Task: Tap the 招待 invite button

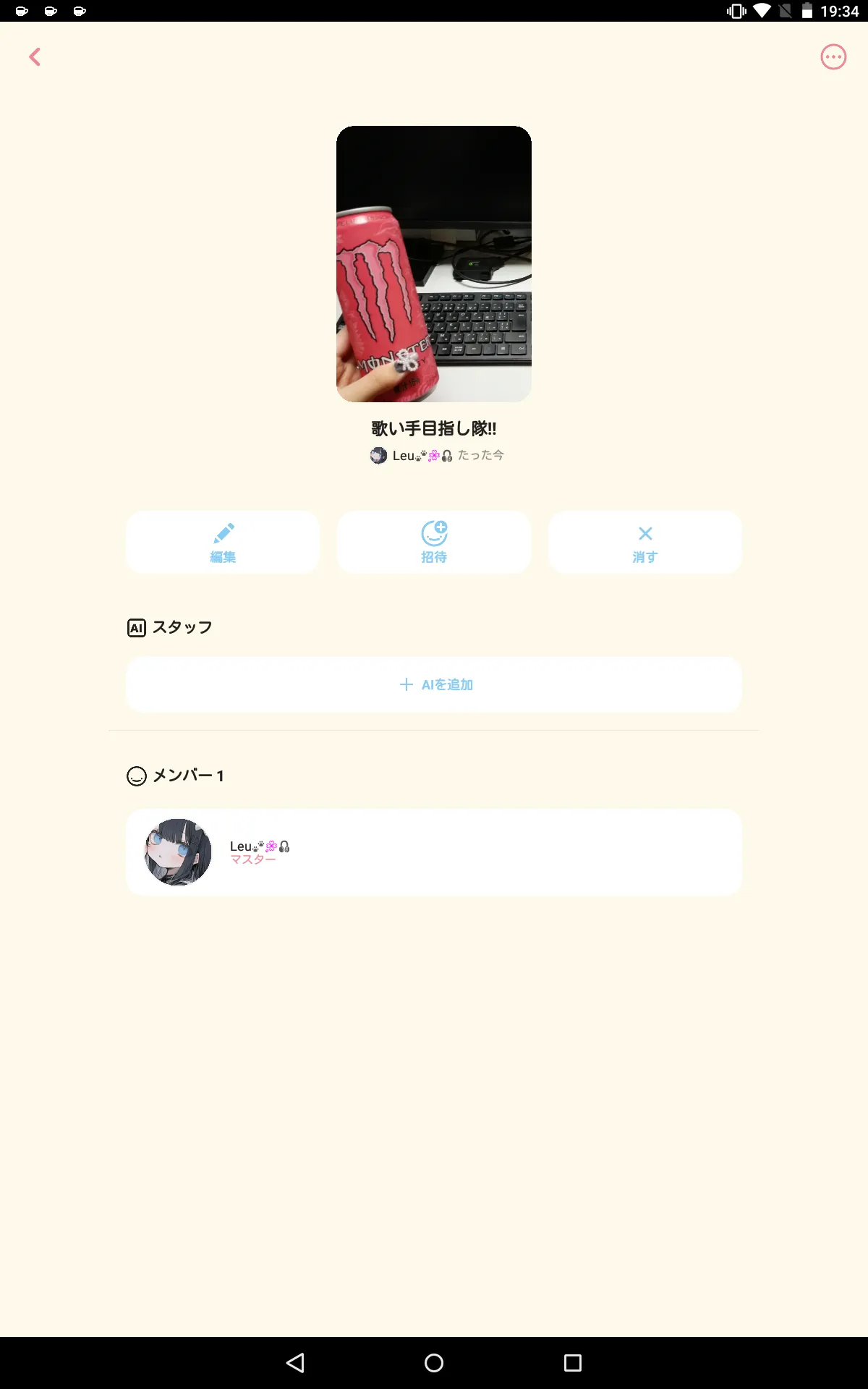Action: (434, 543)
